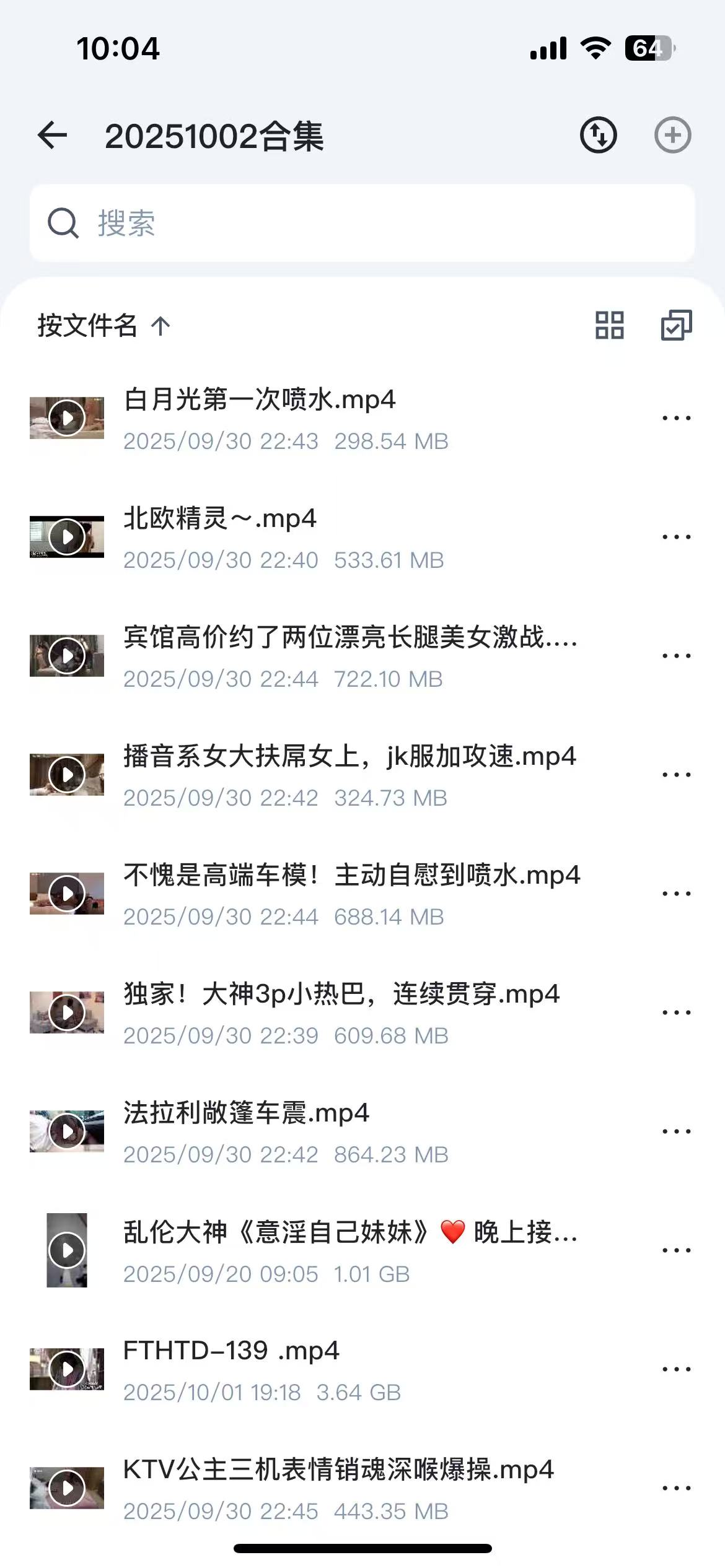Image resolution: width=725 pixels, height=1568 pixels.
Task: Switch to grid view layout
Action: 609,326
